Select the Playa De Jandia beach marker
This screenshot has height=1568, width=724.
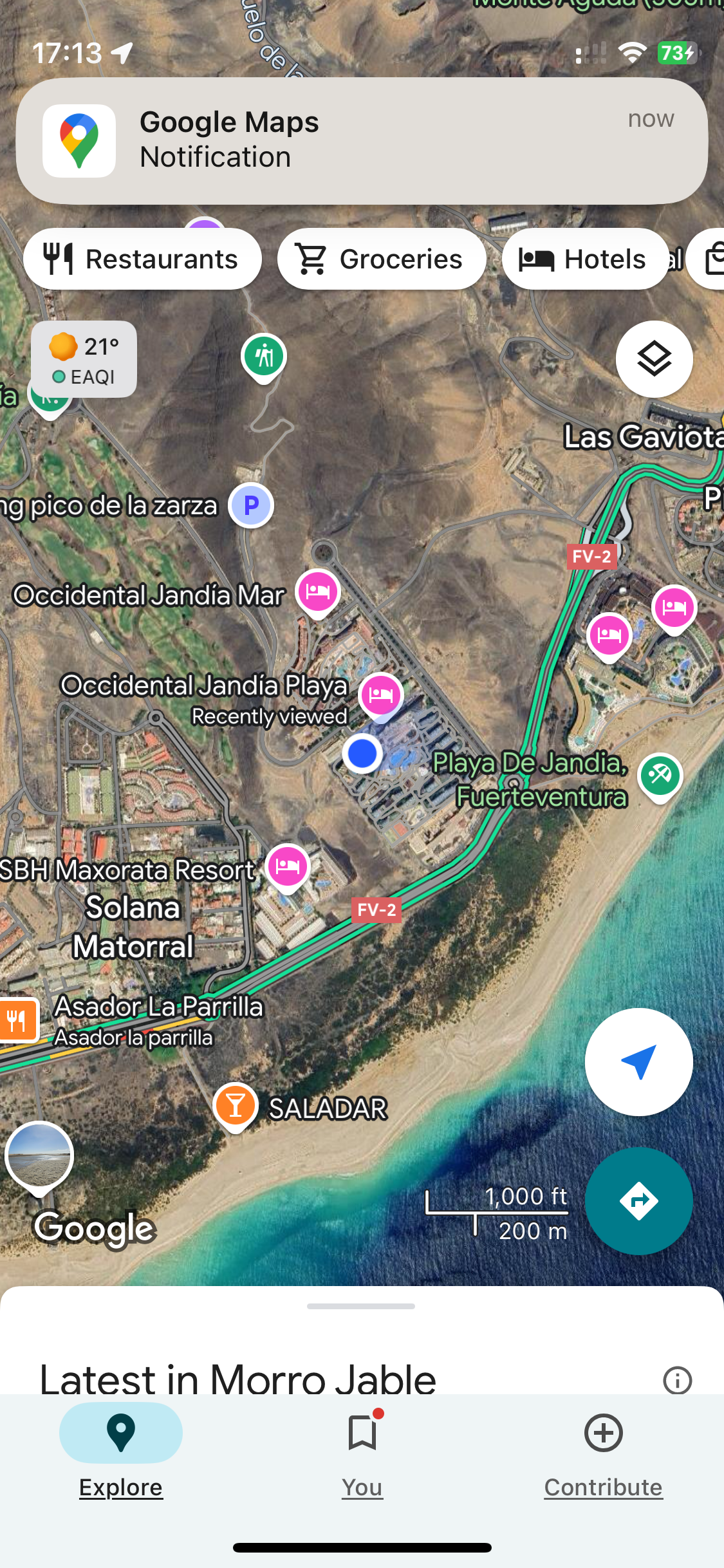[x=660, y=775]
